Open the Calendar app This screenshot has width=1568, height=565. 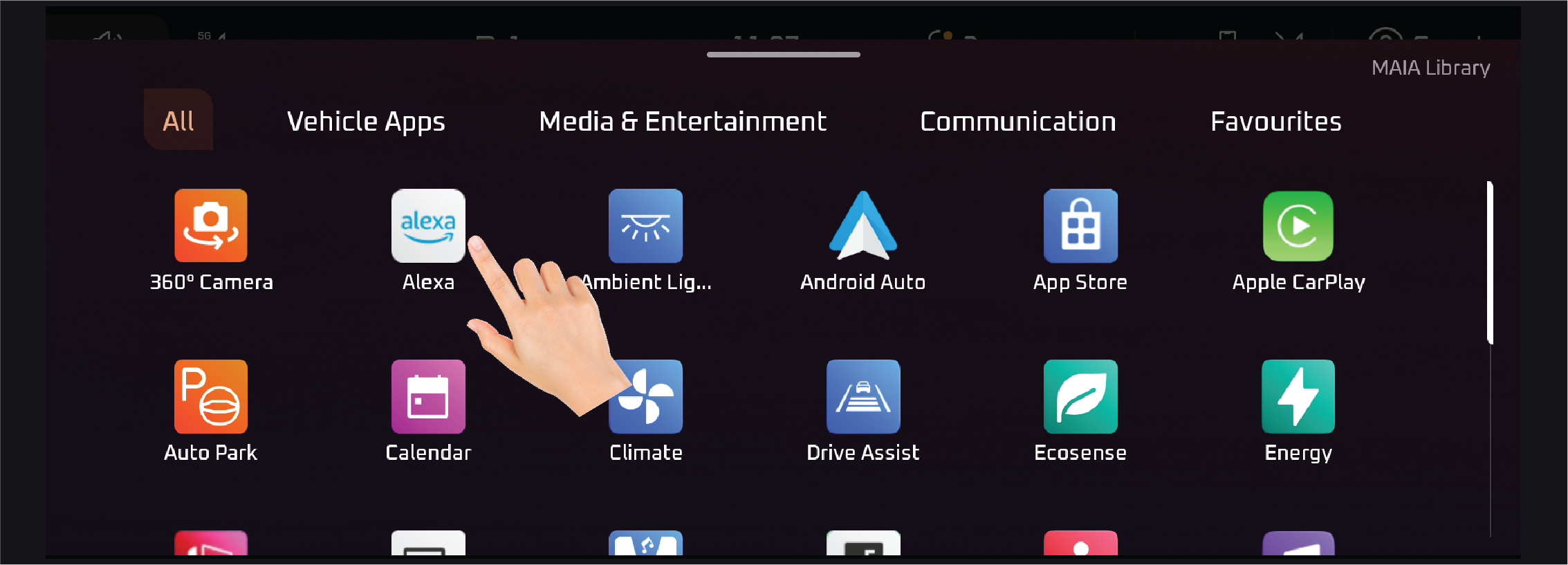tap(428, 397)
